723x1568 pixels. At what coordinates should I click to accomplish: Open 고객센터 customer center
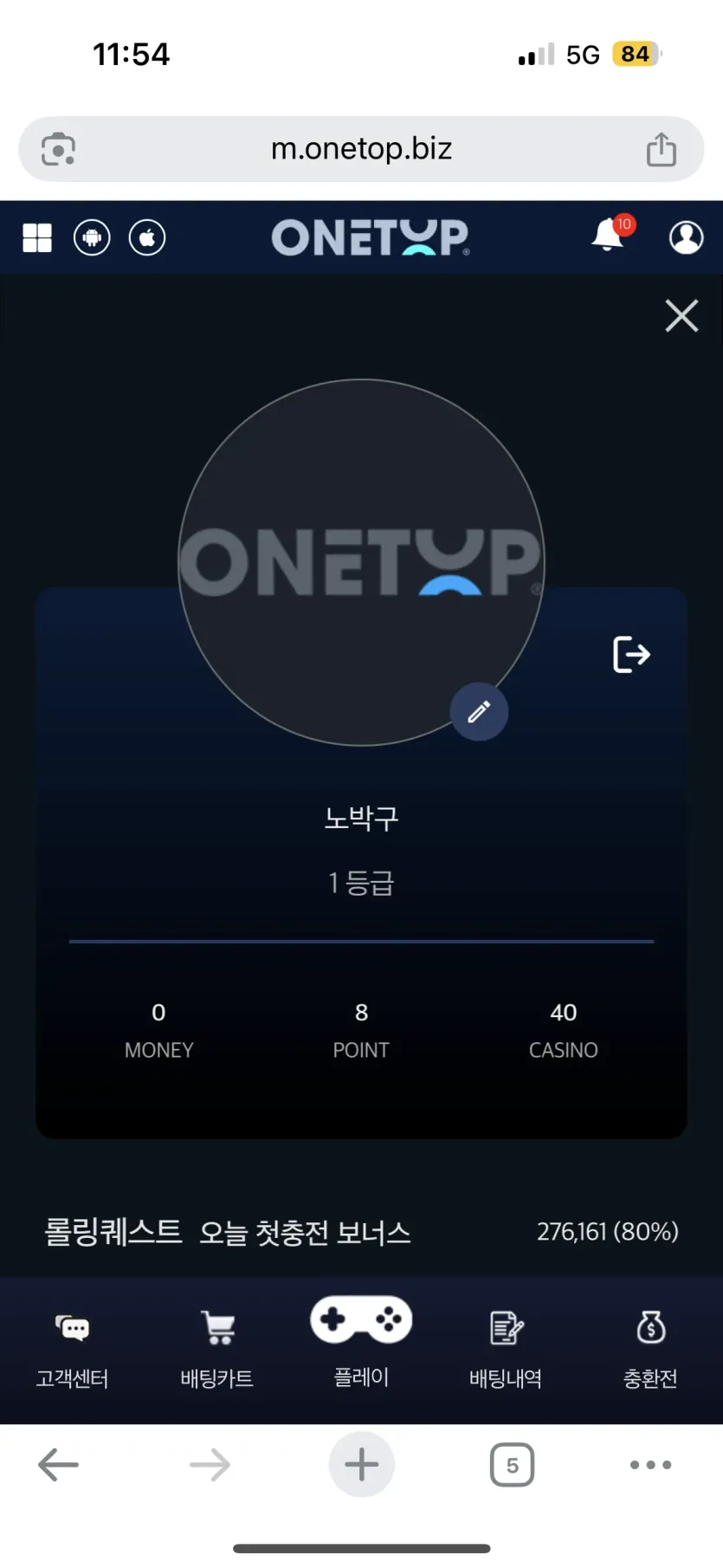[x=72, y=1350]
